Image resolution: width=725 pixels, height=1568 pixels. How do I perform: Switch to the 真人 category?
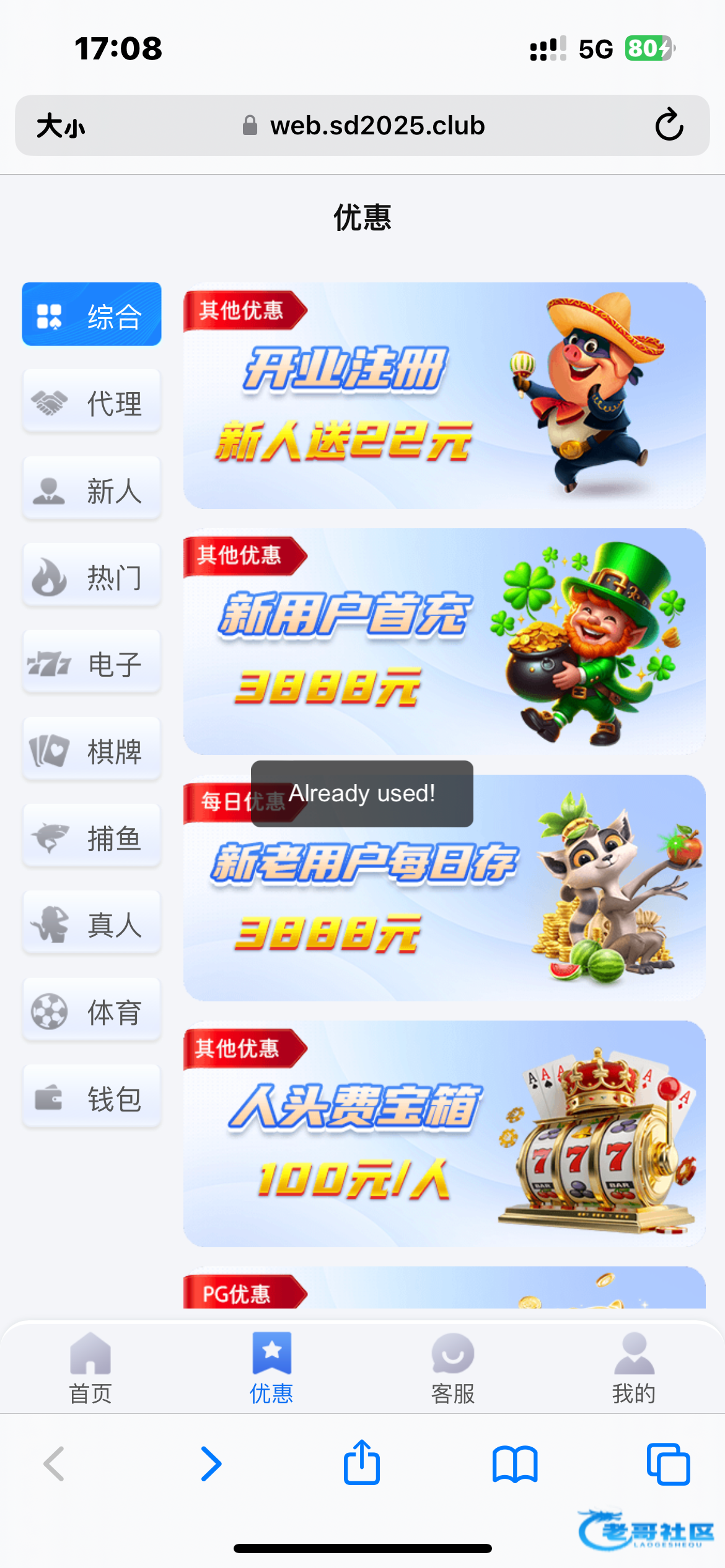point(92,923)
